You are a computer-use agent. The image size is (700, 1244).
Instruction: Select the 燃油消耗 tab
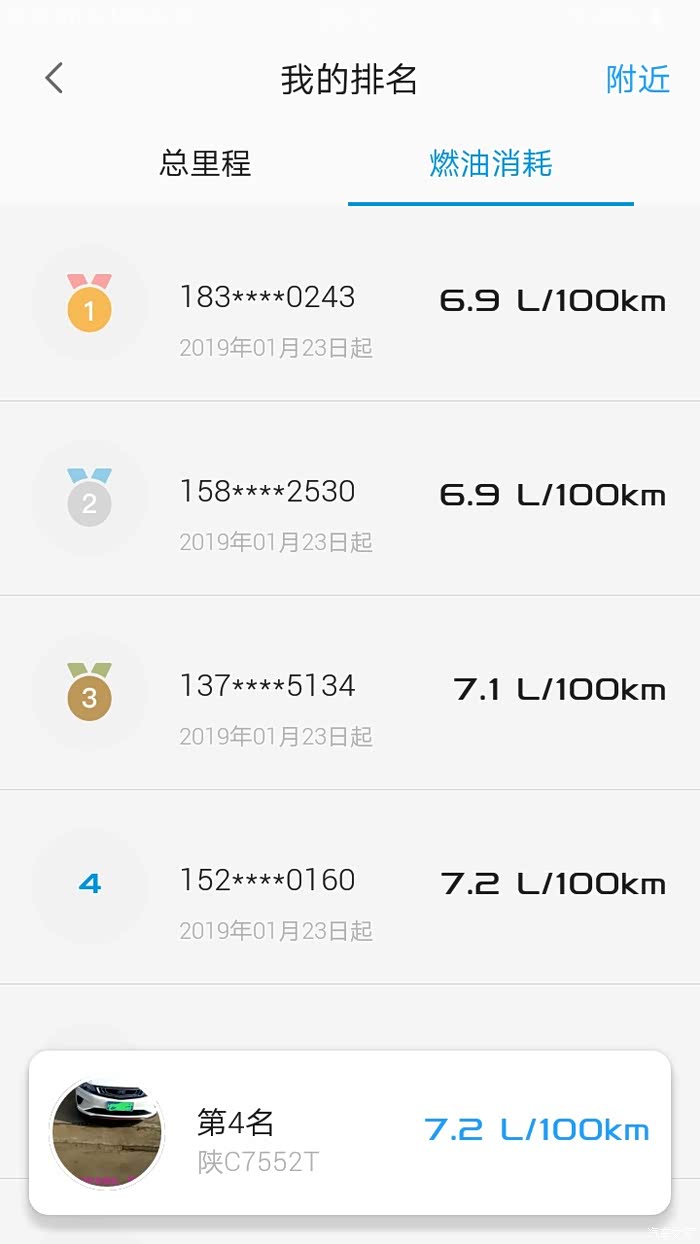click(x=490, y=163)
